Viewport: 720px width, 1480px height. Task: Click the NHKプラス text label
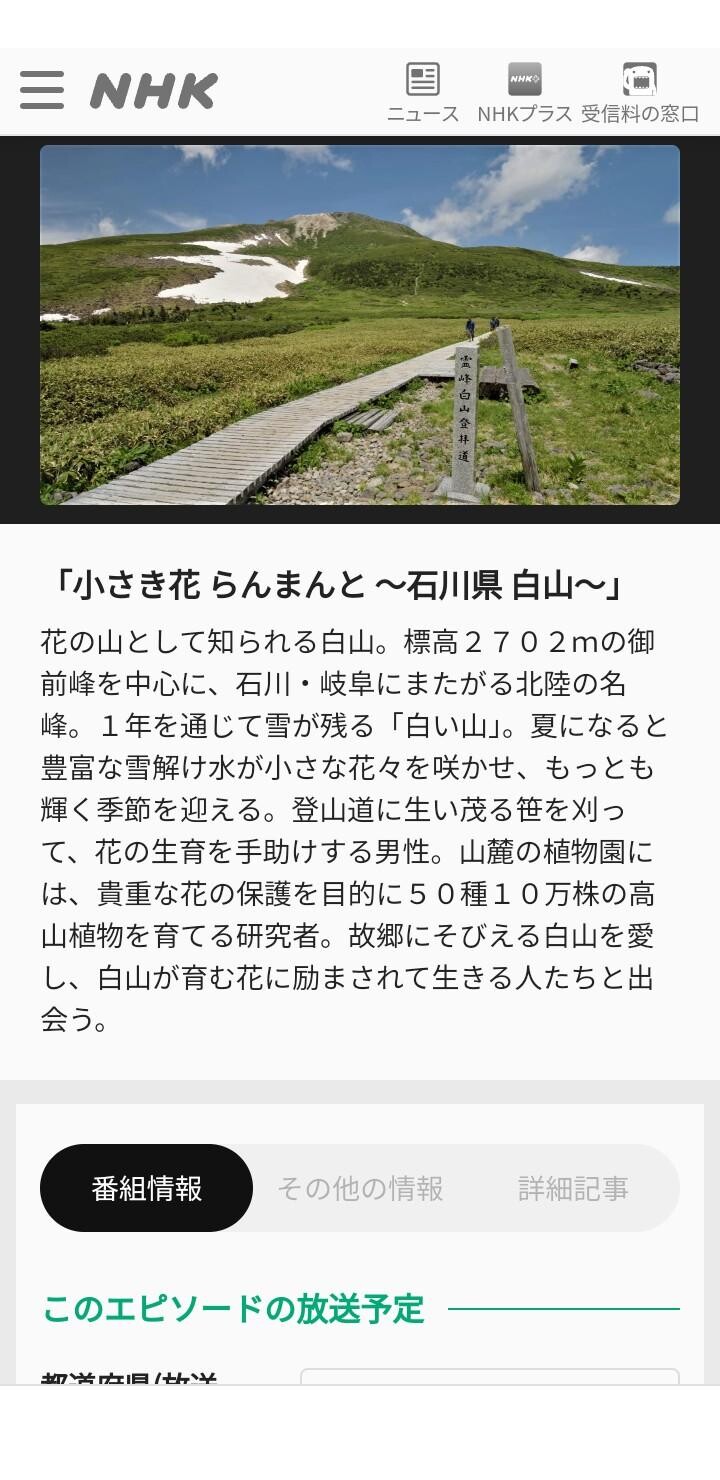click(523, 113)
